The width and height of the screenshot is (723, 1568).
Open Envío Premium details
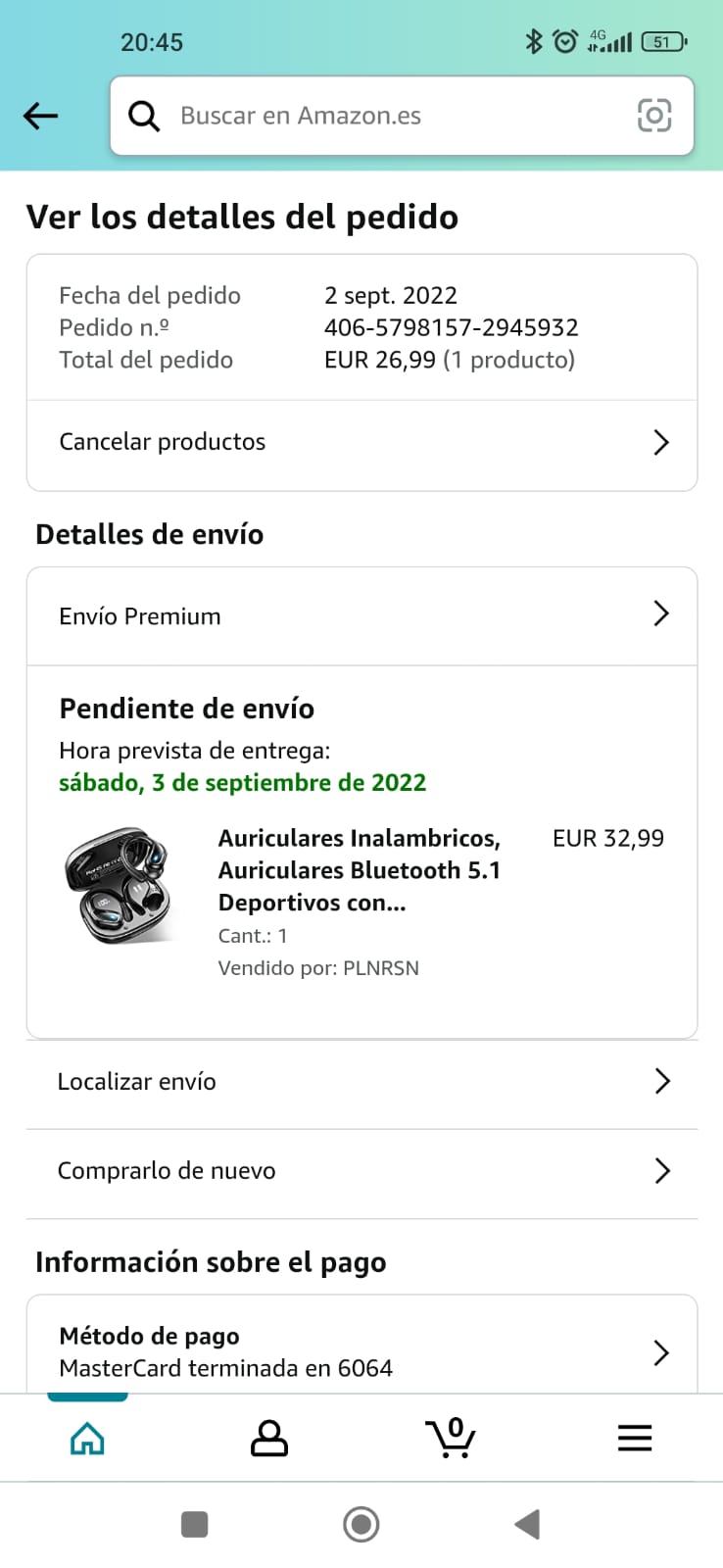(x=361, y=615)
